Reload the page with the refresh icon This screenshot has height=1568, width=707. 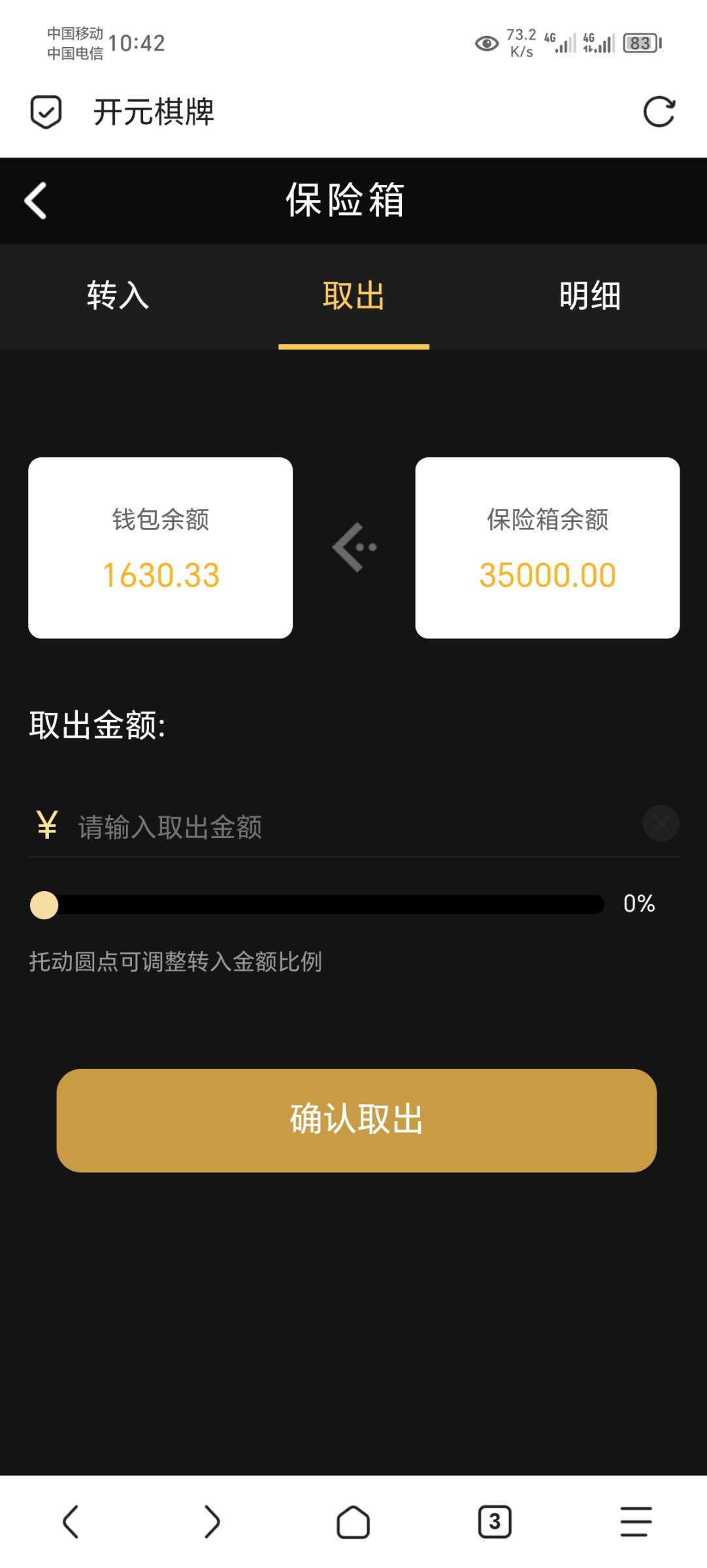click(659, 112)
